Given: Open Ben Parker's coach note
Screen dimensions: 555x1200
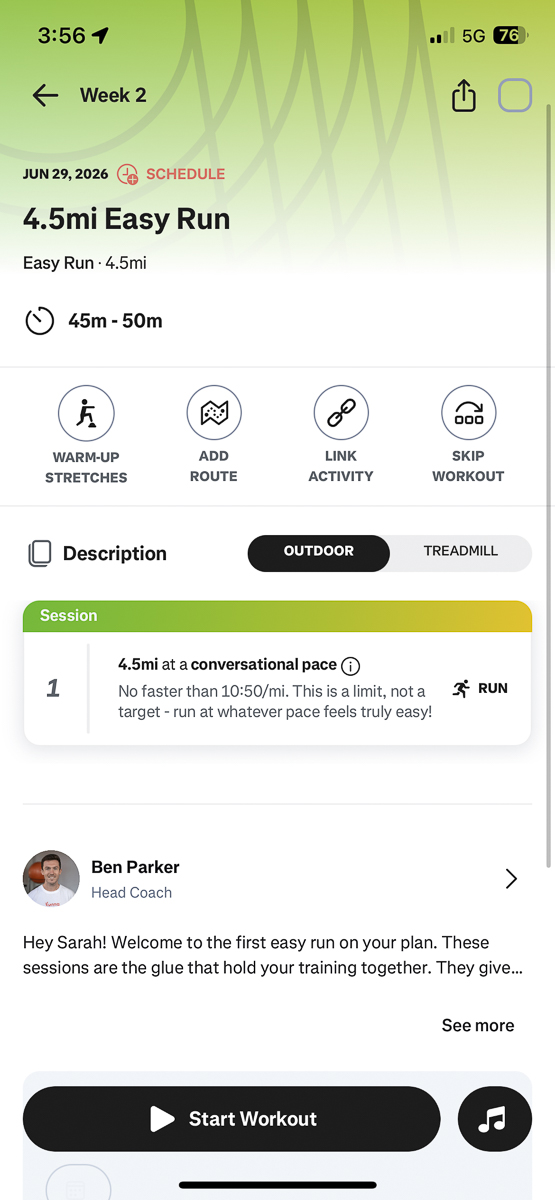Looking at the screenshot, I should coord(277,879).
